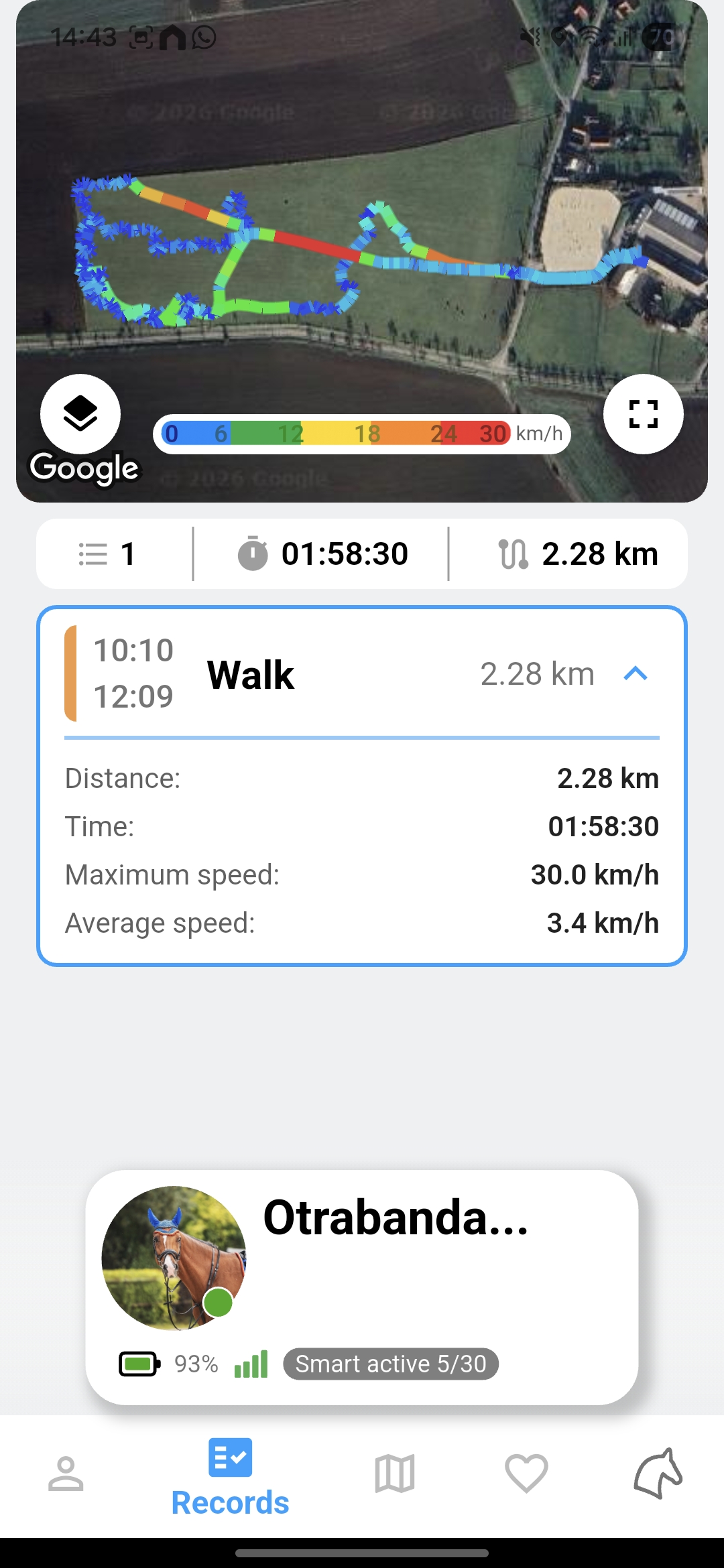
Task: Open the heart health tab
Action: point(526,1474)
